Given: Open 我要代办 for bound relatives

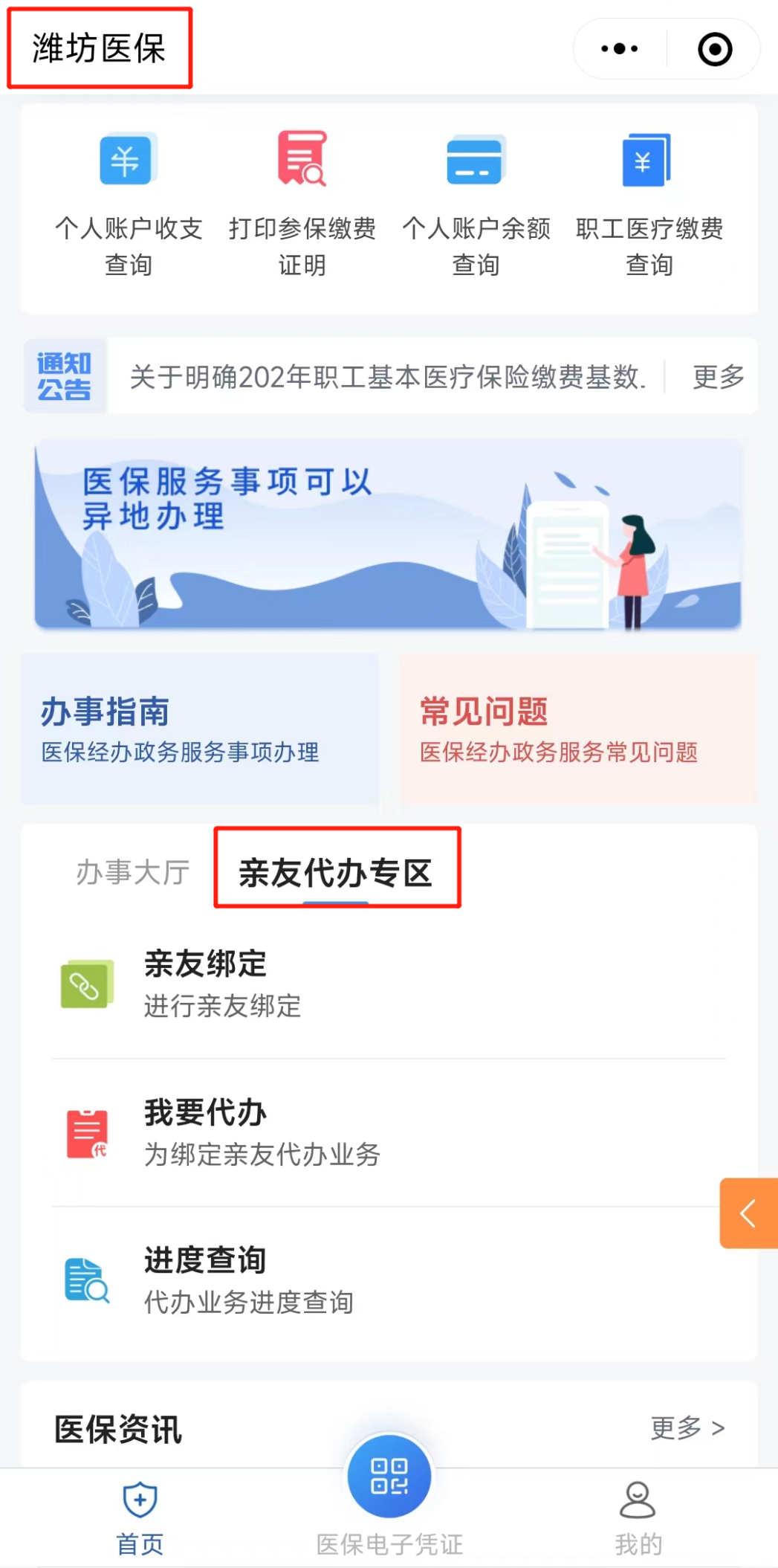Looking at the screenshot, I should tap(386, 1132).
